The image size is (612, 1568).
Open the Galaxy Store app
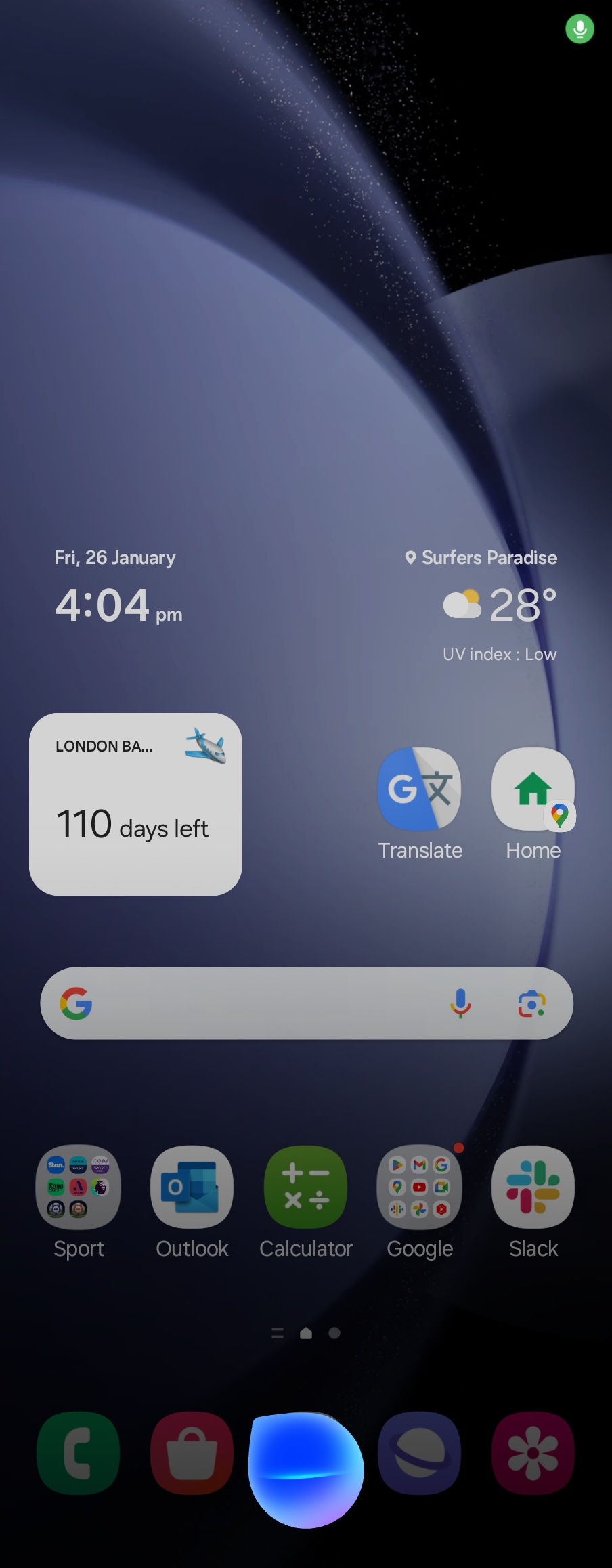coord(192,1453)
